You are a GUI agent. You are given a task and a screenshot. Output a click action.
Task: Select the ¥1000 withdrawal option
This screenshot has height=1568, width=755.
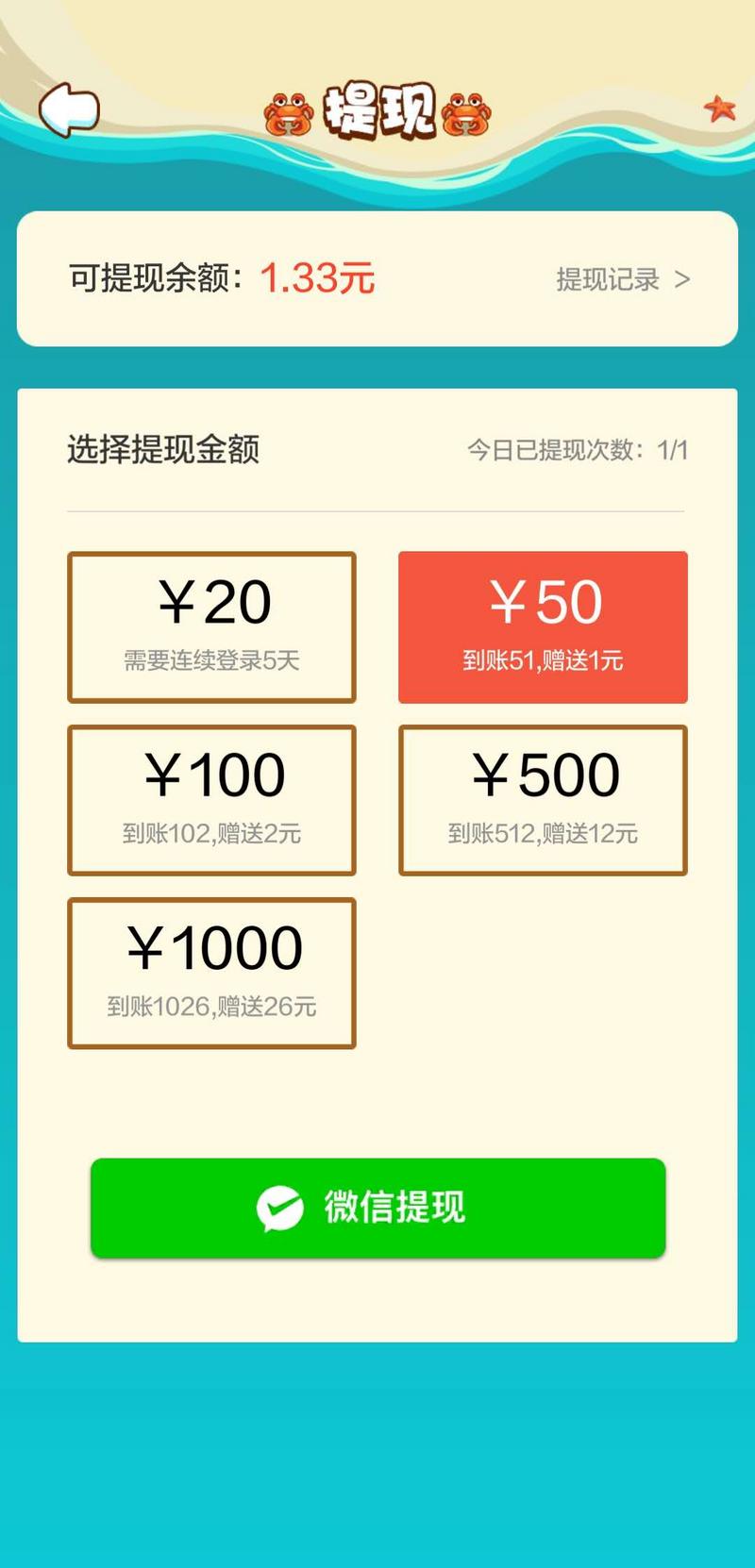click(211, 973)
